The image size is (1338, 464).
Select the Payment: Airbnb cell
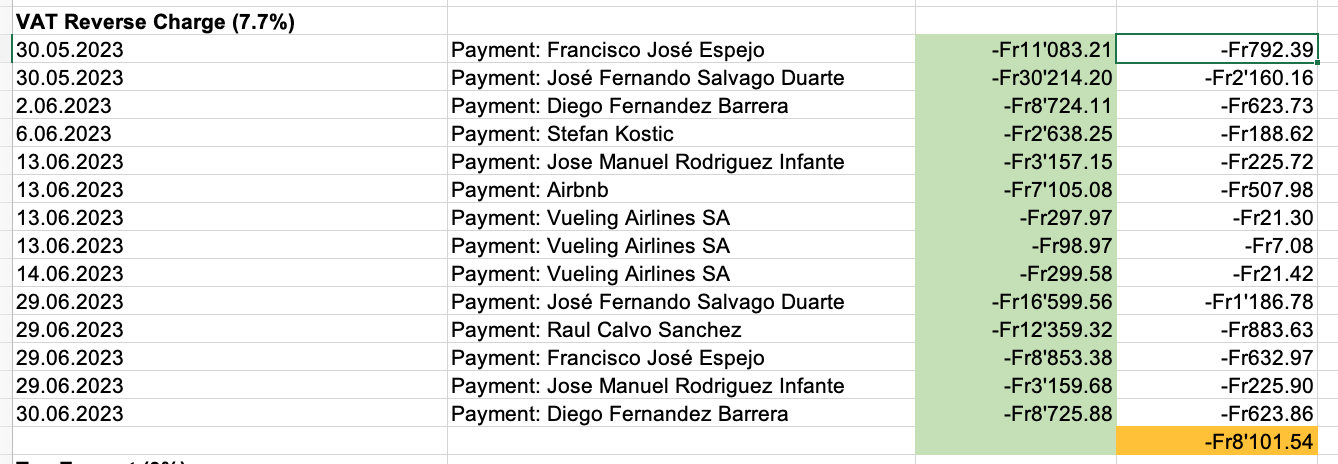(680, 190)
